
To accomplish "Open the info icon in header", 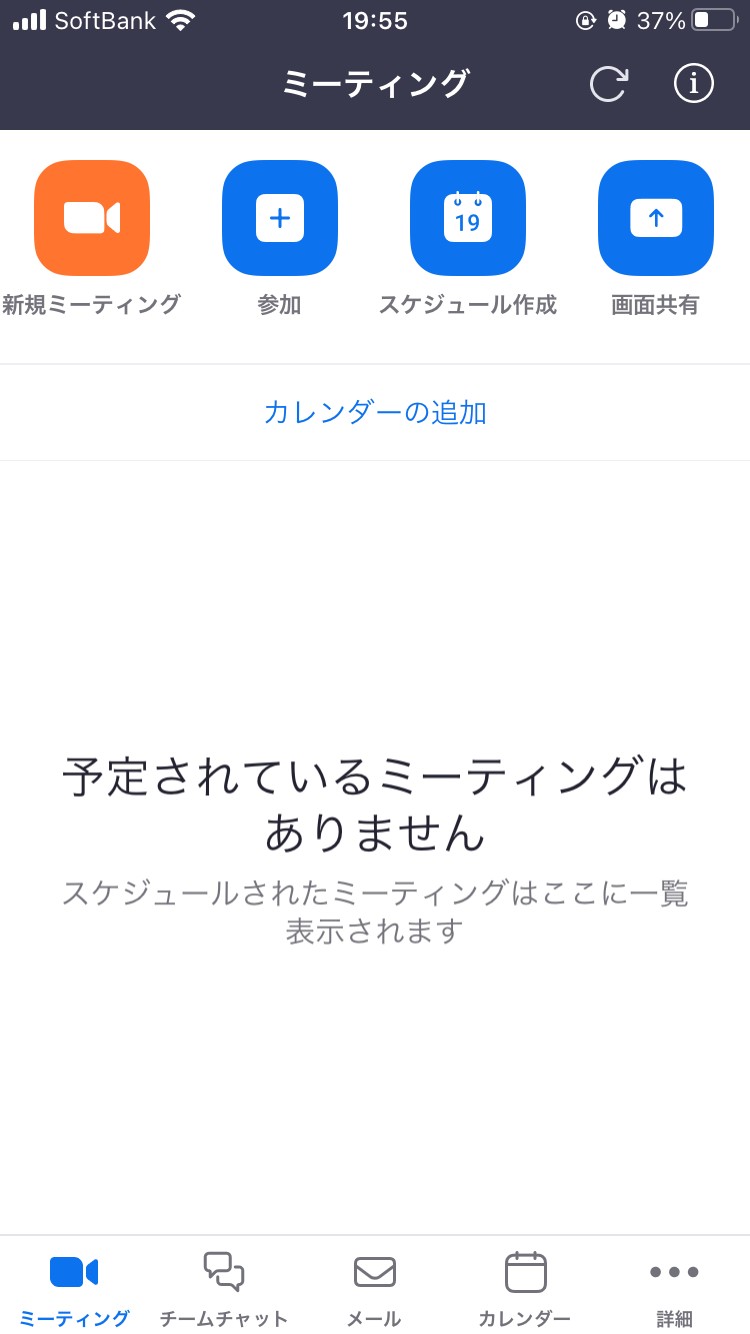I will coord(693,83).
